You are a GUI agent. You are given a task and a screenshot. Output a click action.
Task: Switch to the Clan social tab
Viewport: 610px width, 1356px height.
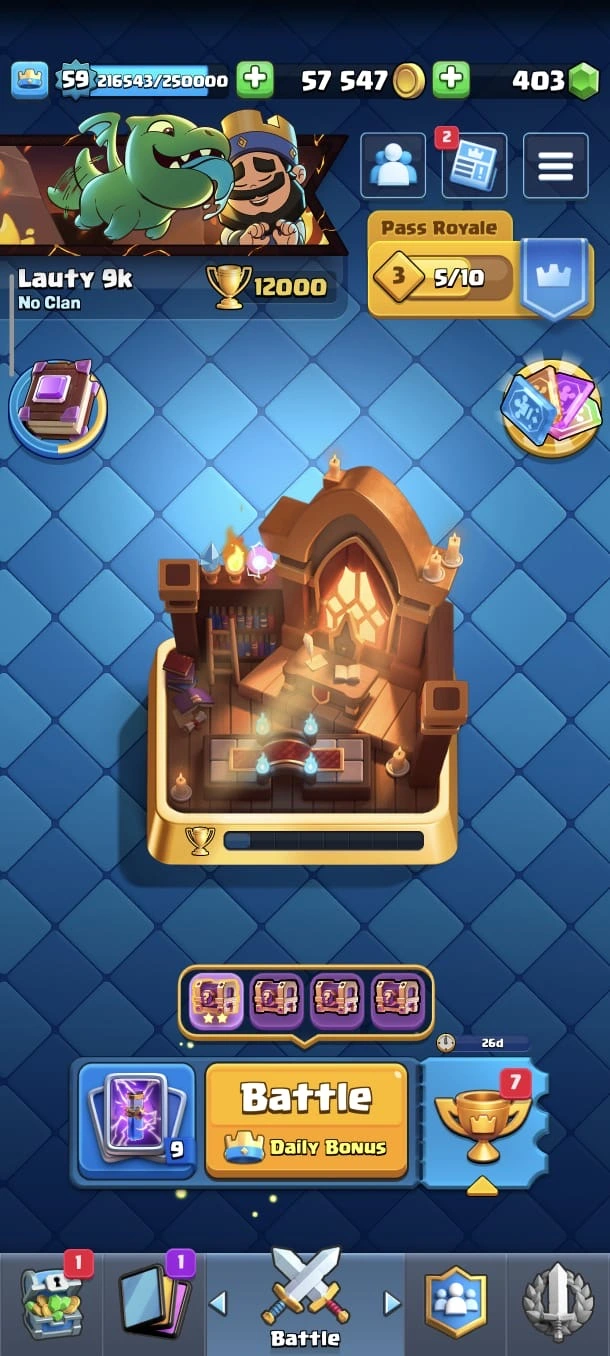click(456, 1302)
